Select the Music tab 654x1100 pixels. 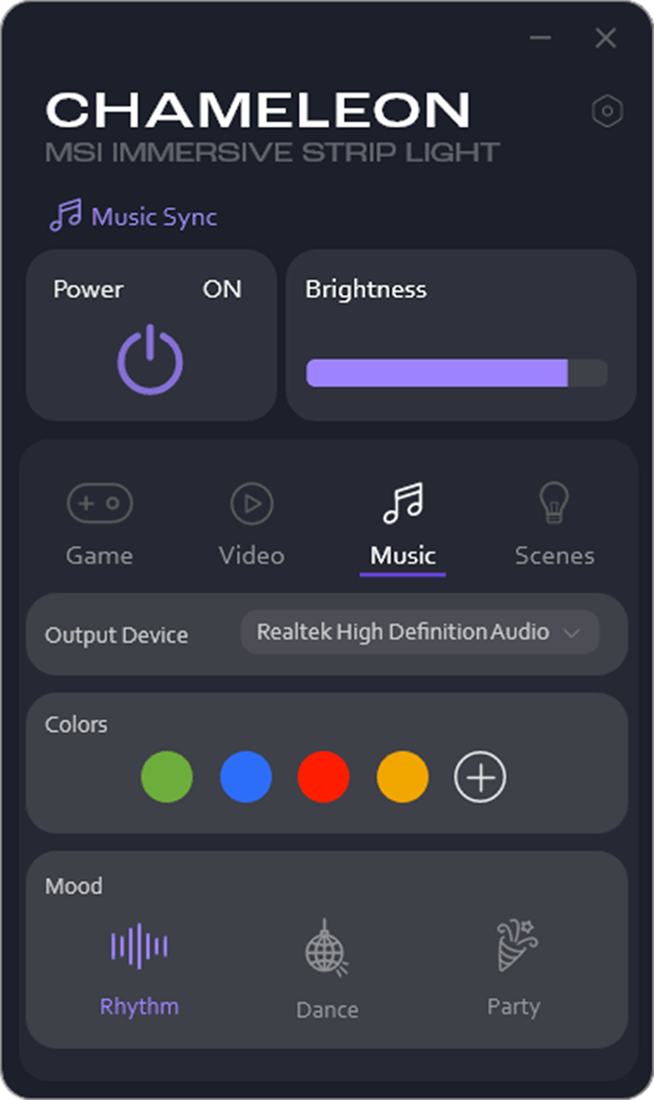click(x=403, y=525)
